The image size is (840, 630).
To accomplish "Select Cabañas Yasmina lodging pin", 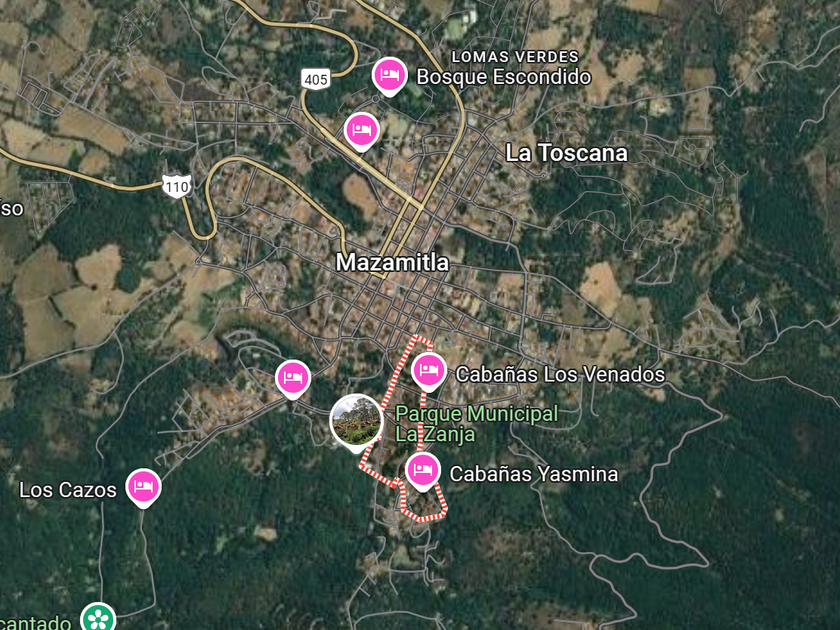I will click(x=423, y=470).
